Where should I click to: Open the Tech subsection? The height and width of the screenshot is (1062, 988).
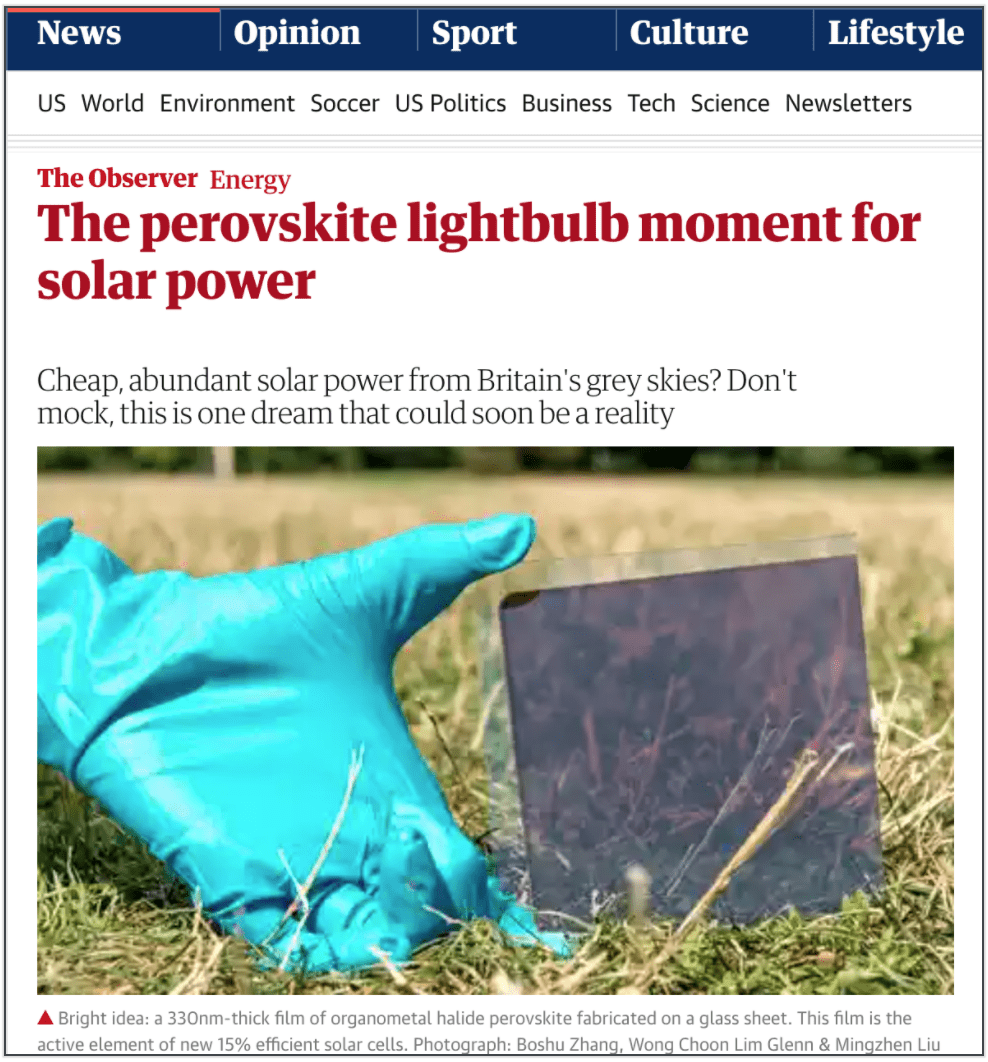pyautogui.click(x=651, y=104)
